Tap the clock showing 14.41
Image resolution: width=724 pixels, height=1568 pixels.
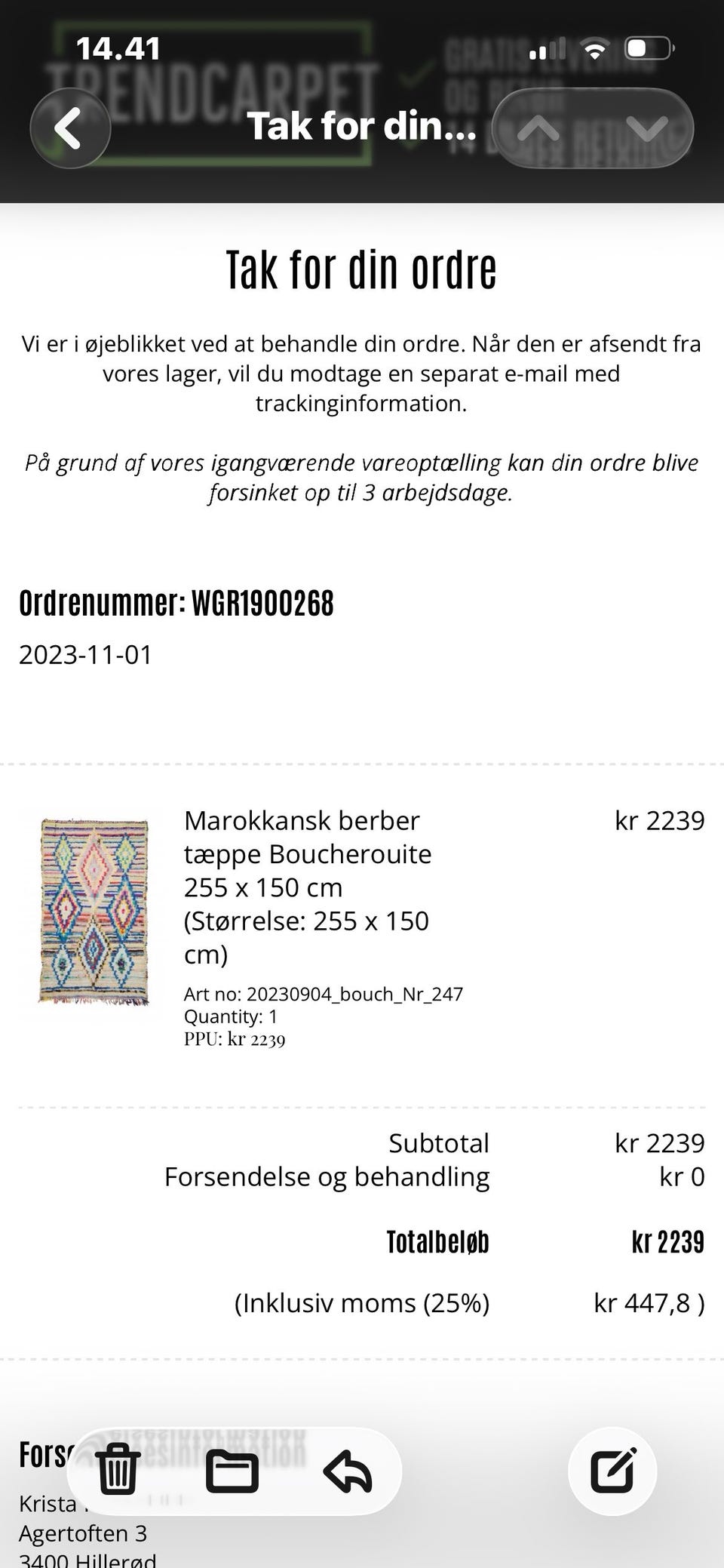click(118, 48)
